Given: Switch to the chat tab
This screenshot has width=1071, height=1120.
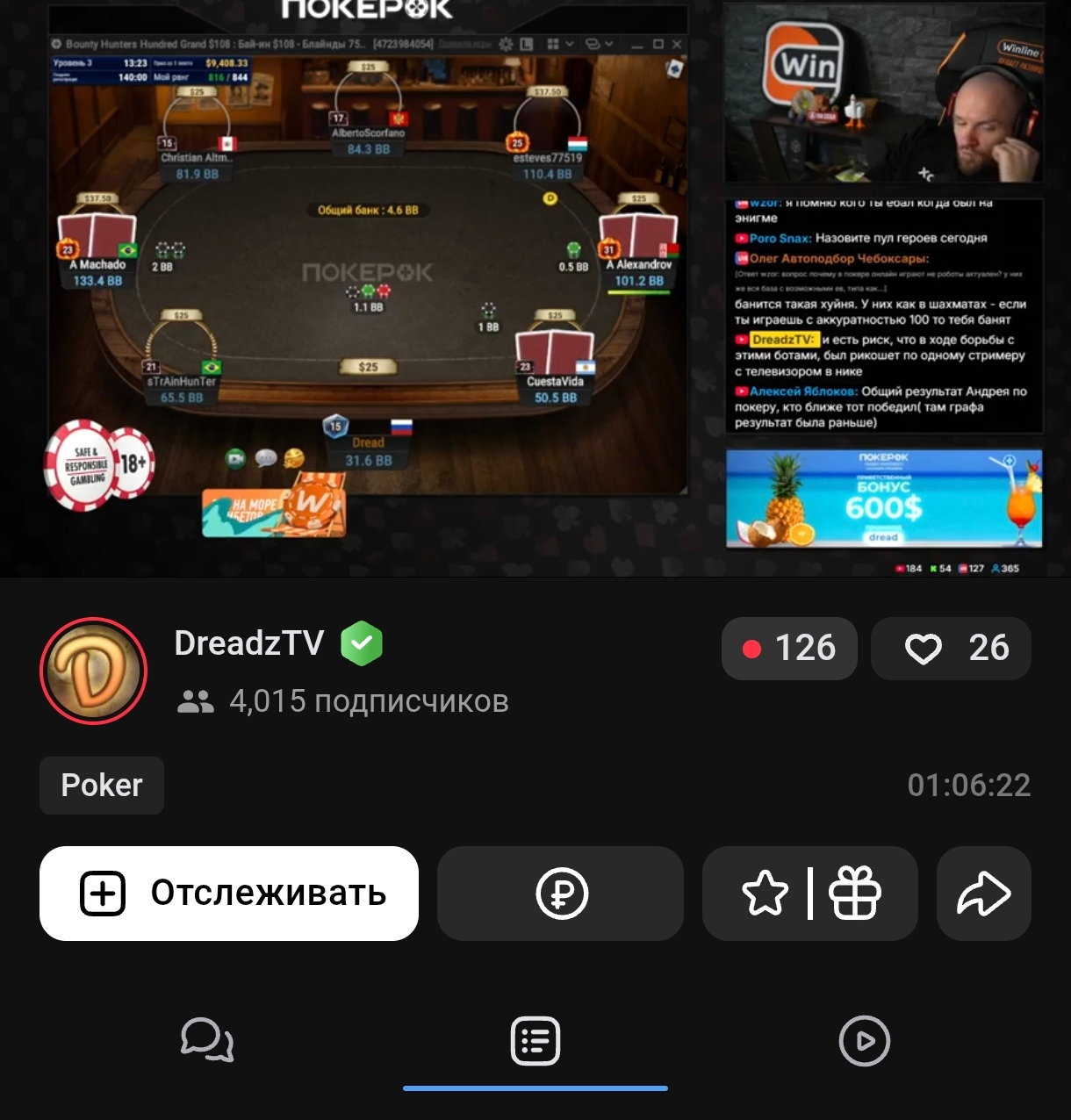Looking at the screenshot, I should pyautogui.click(x=206, y=1041).
